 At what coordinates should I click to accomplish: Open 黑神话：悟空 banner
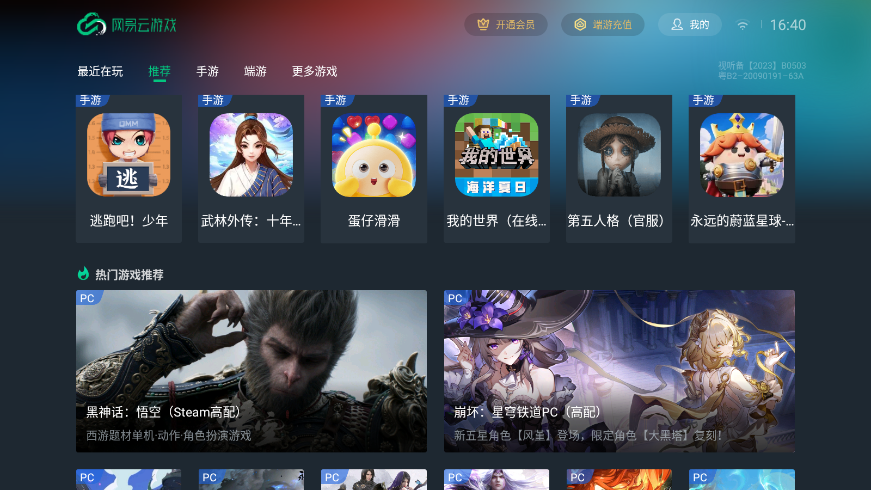click(251, 371)
